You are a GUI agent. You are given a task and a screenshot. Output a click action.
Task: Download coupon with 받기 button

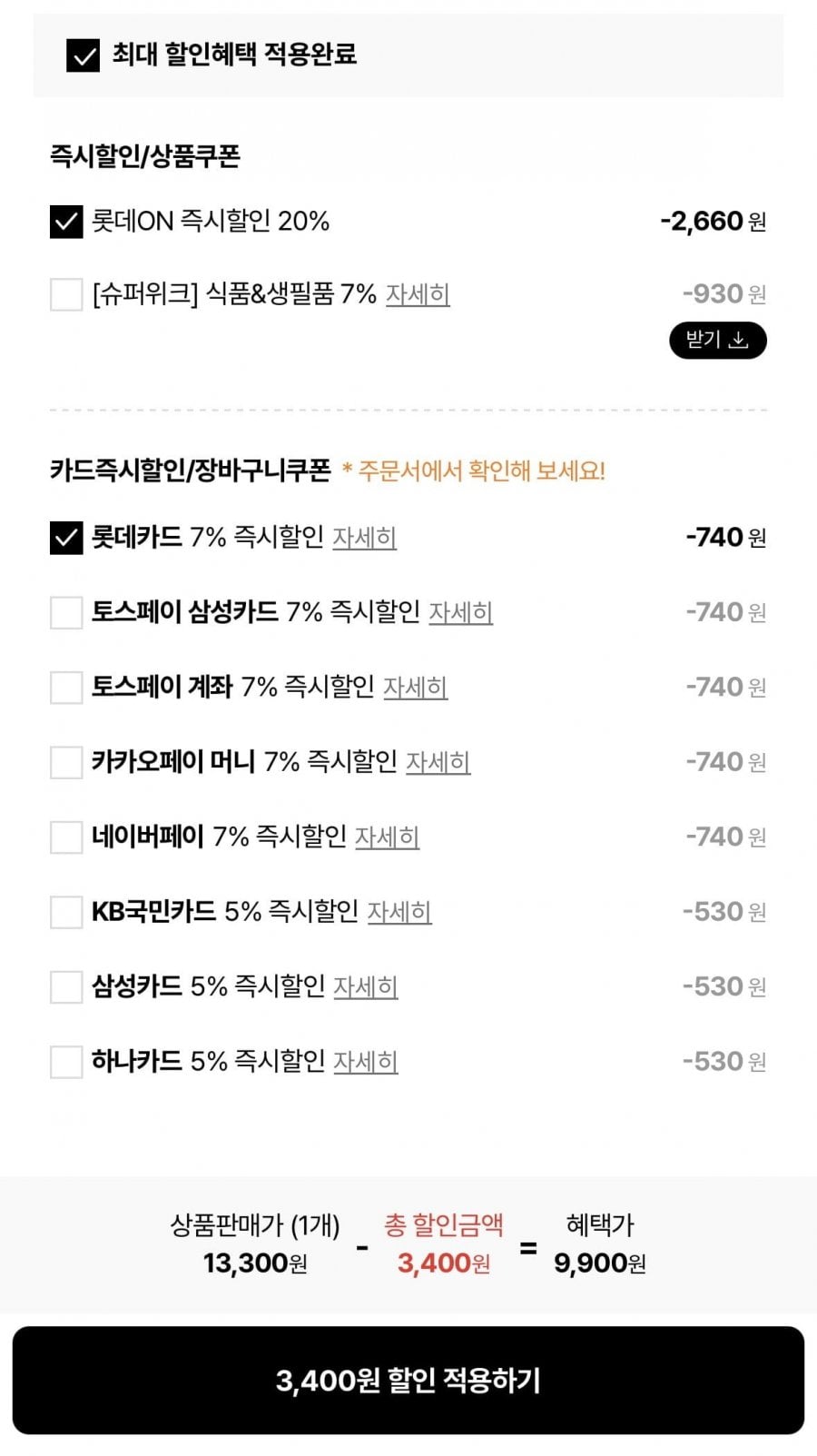pyautogui.click(x=717, y=341)
